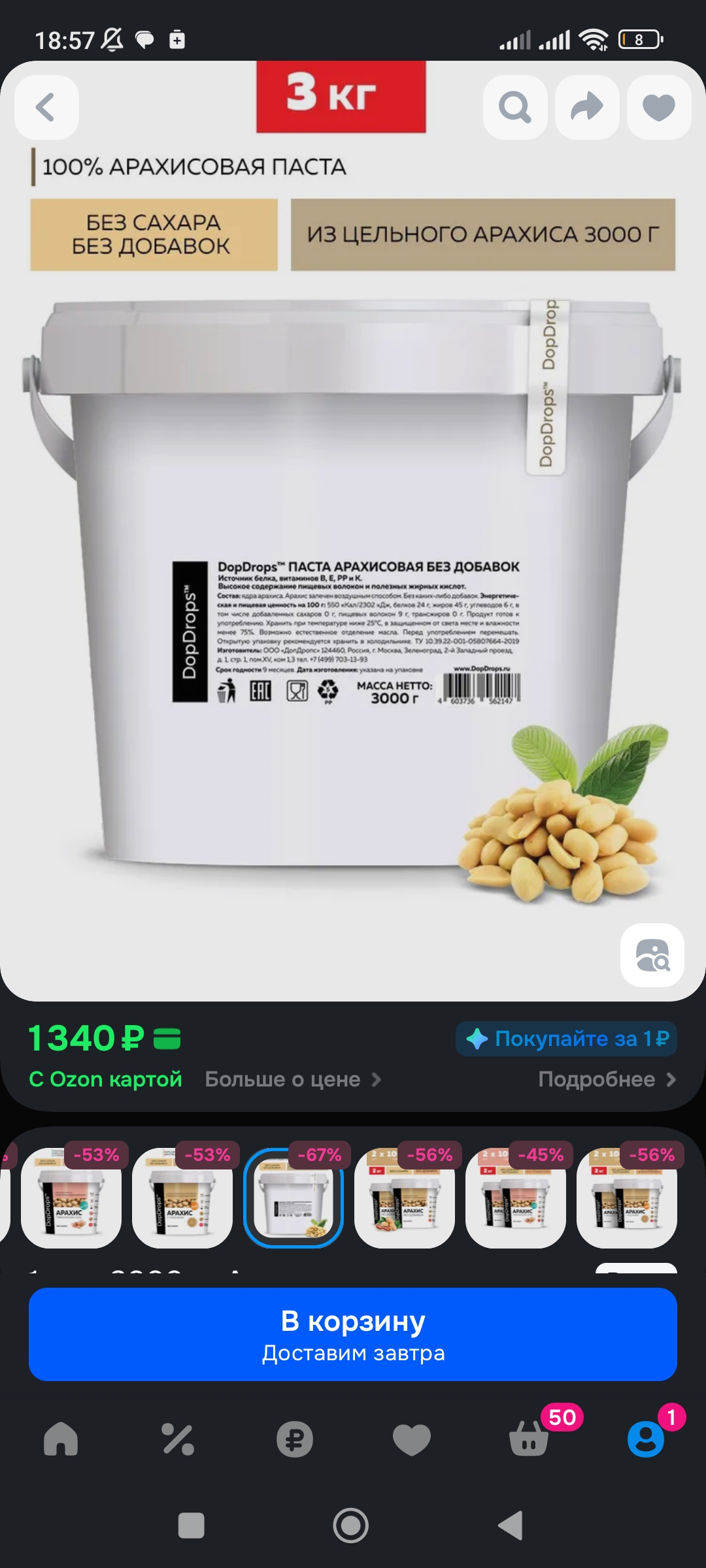Open the discounts percent tab
Image resolution: width=706 pixels, height=1568 pixels.
178,1439
